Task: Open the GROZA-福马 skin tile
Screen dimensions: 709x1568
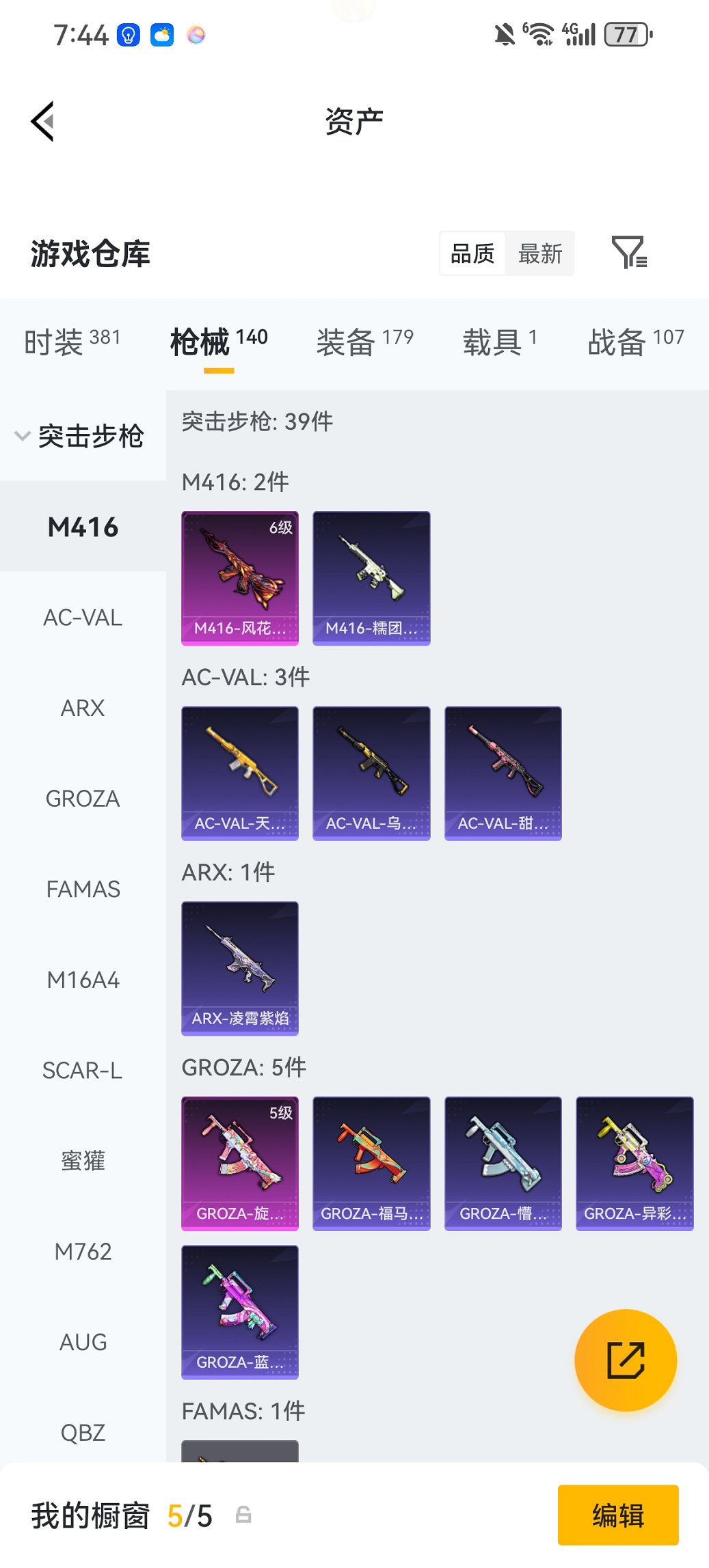Action: click(371, 1163)
